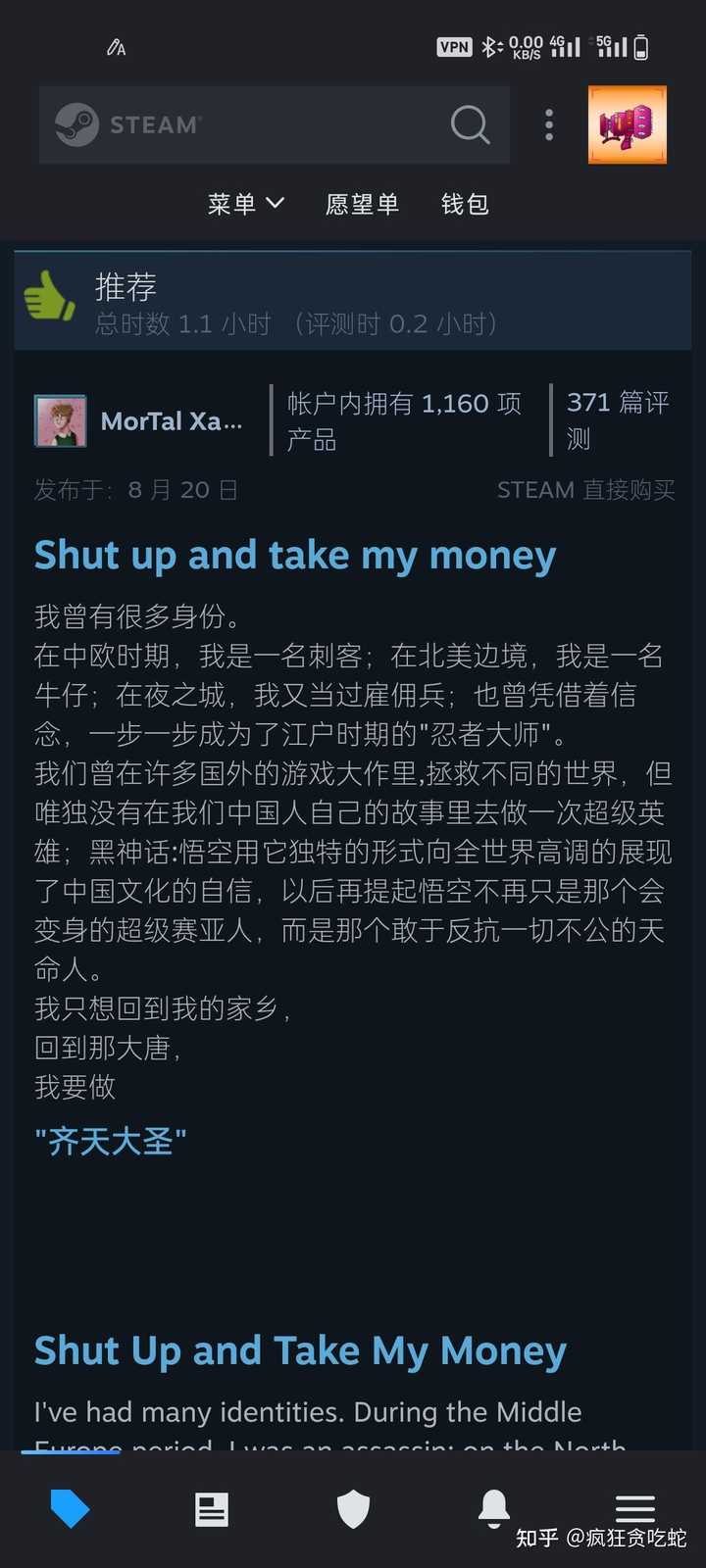This screenshot has width=706, height=1568.
Task: Open the notifications bell tab
Action: pos(494,1509)
